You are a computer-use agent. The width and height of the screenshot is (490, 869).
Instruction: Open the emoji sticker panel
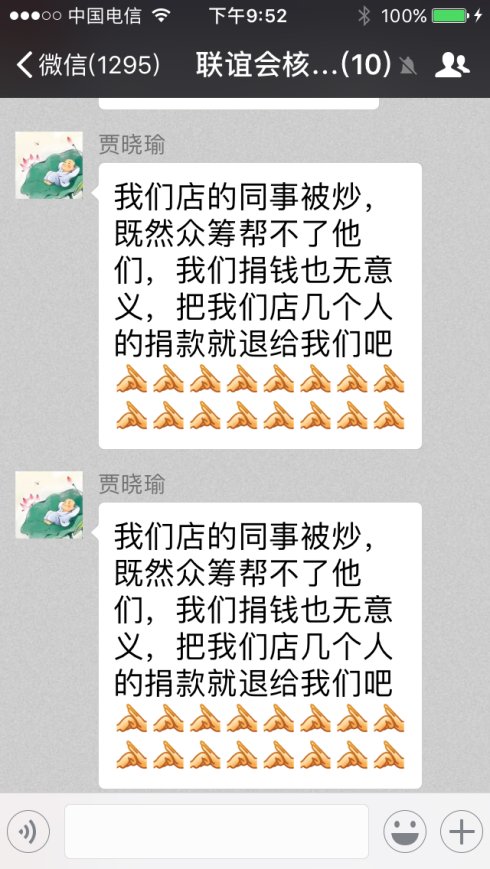click(x=405, y=831)
